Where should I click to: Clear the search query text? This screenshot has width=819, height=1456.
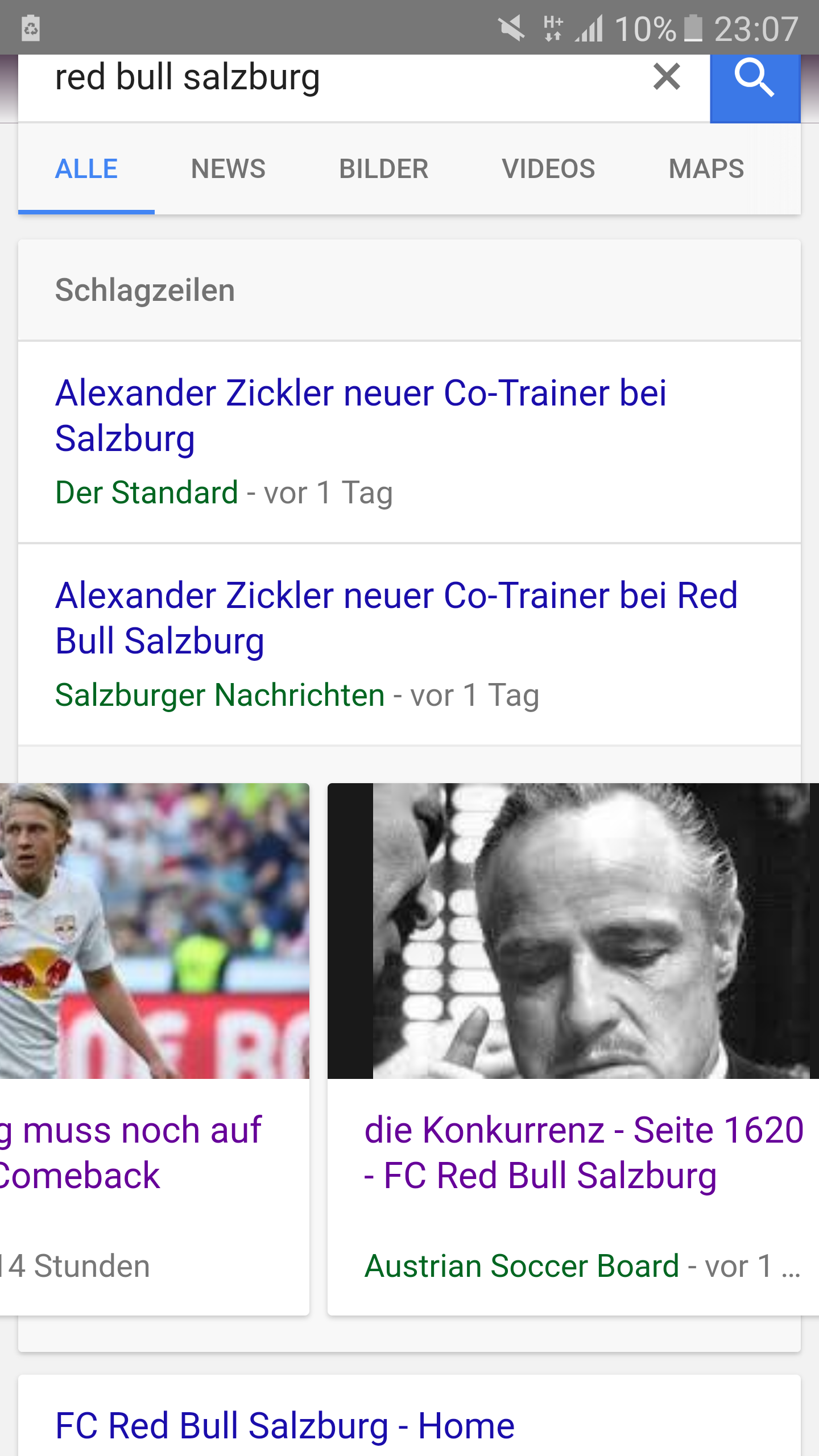(667, 77)
